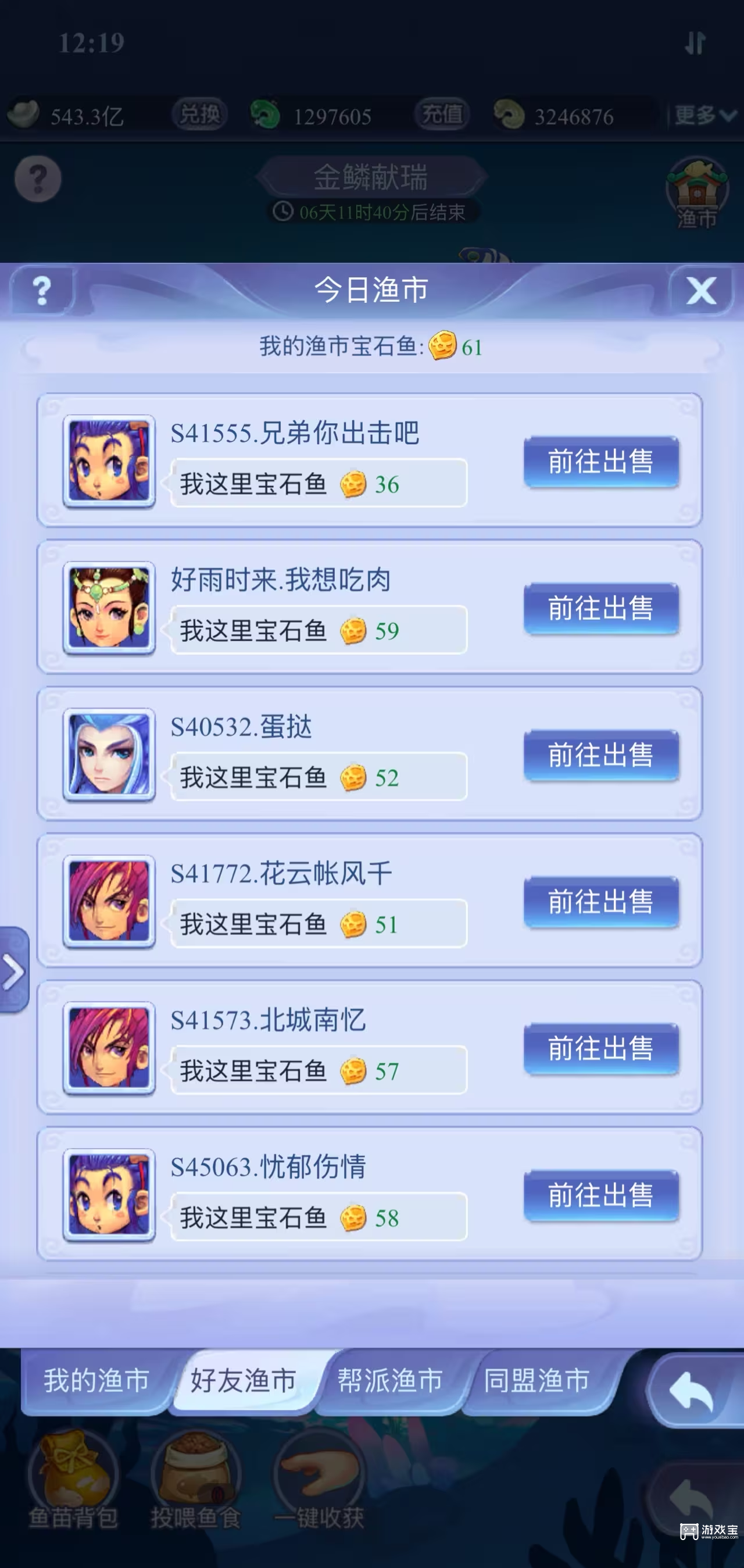Click the green gourd currency icon in top bar
744x1568 pixels.
(264, 113)
